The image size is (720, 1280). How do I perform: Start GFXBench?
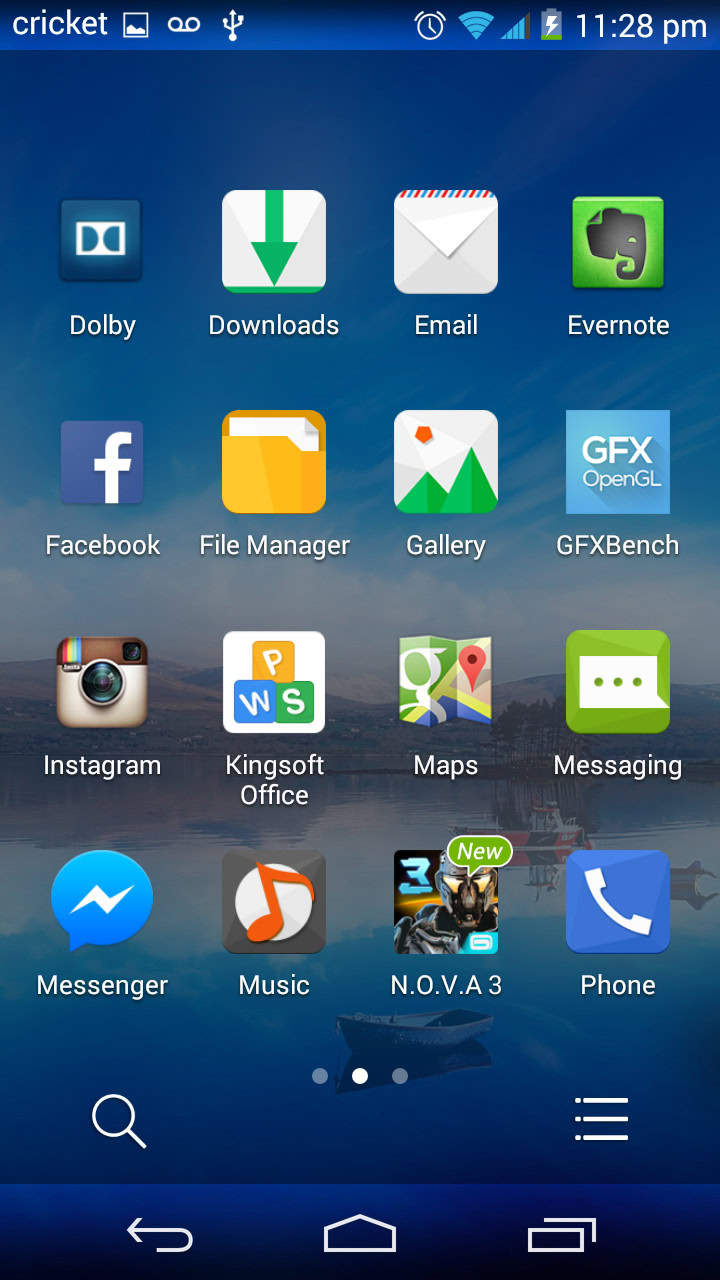click(x=617, y=462)
